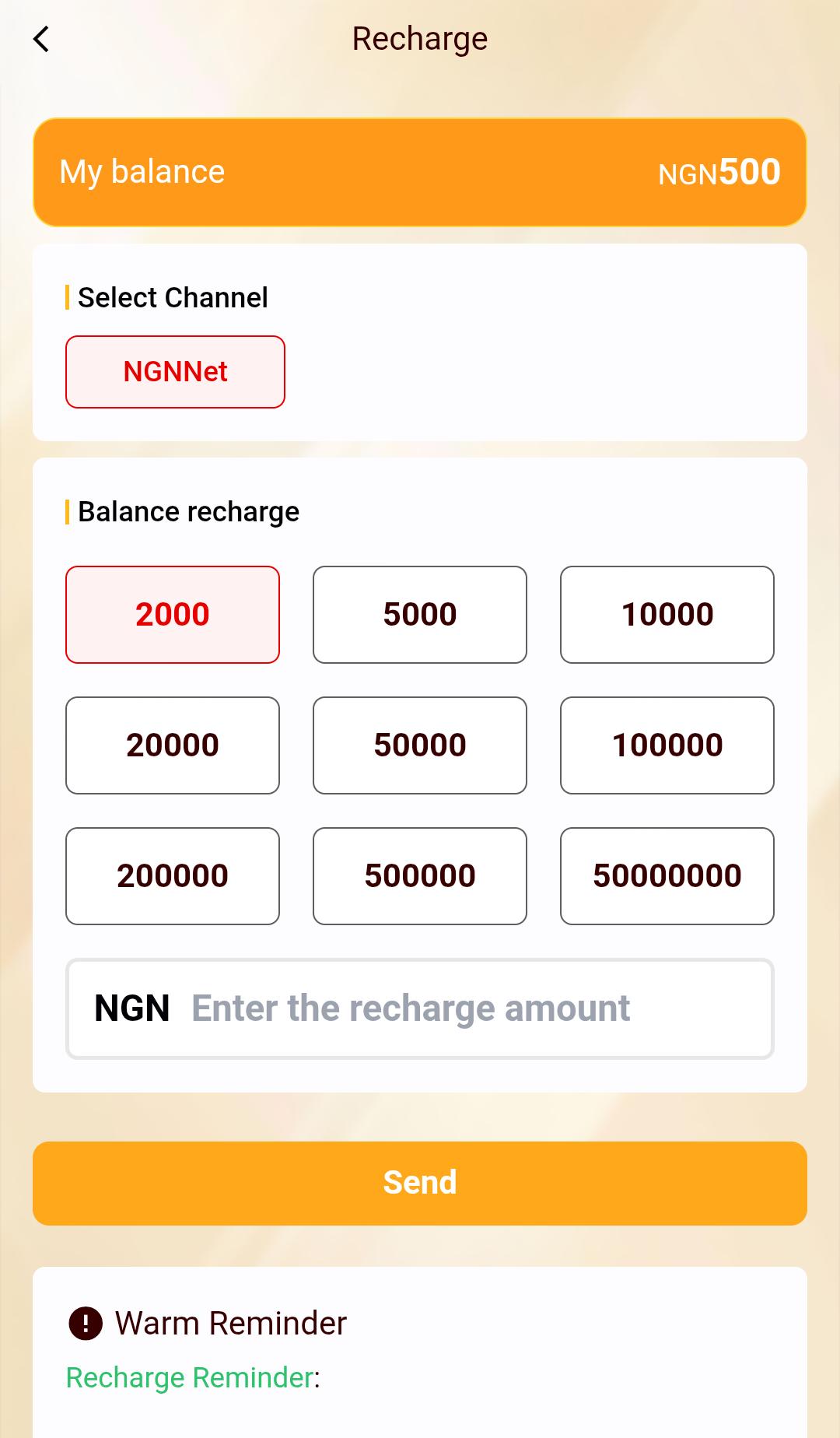Select the 50000000 recharge amount
The height and width of the screenshot is (1438, 840).
tap(667, 875)
